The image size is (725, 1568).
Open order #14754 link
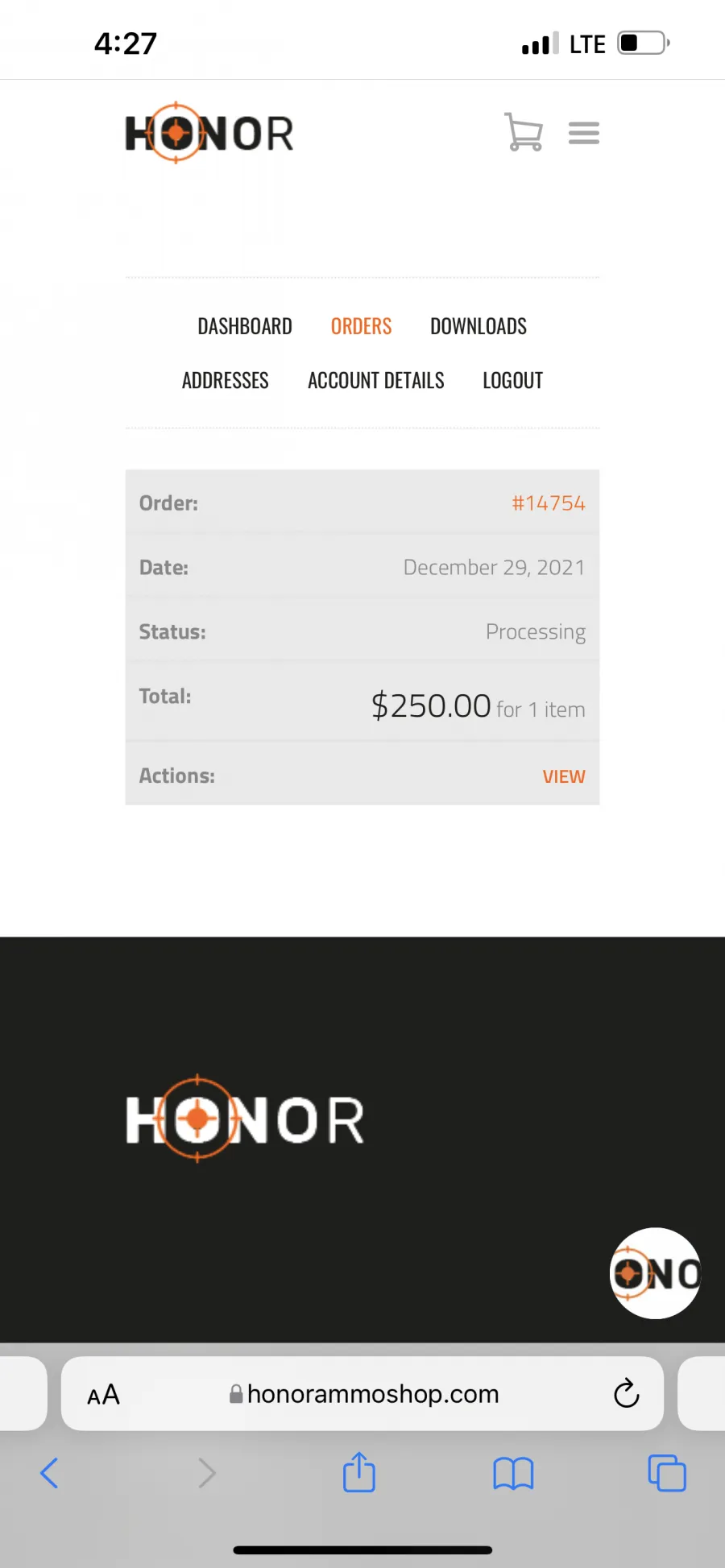549,503
